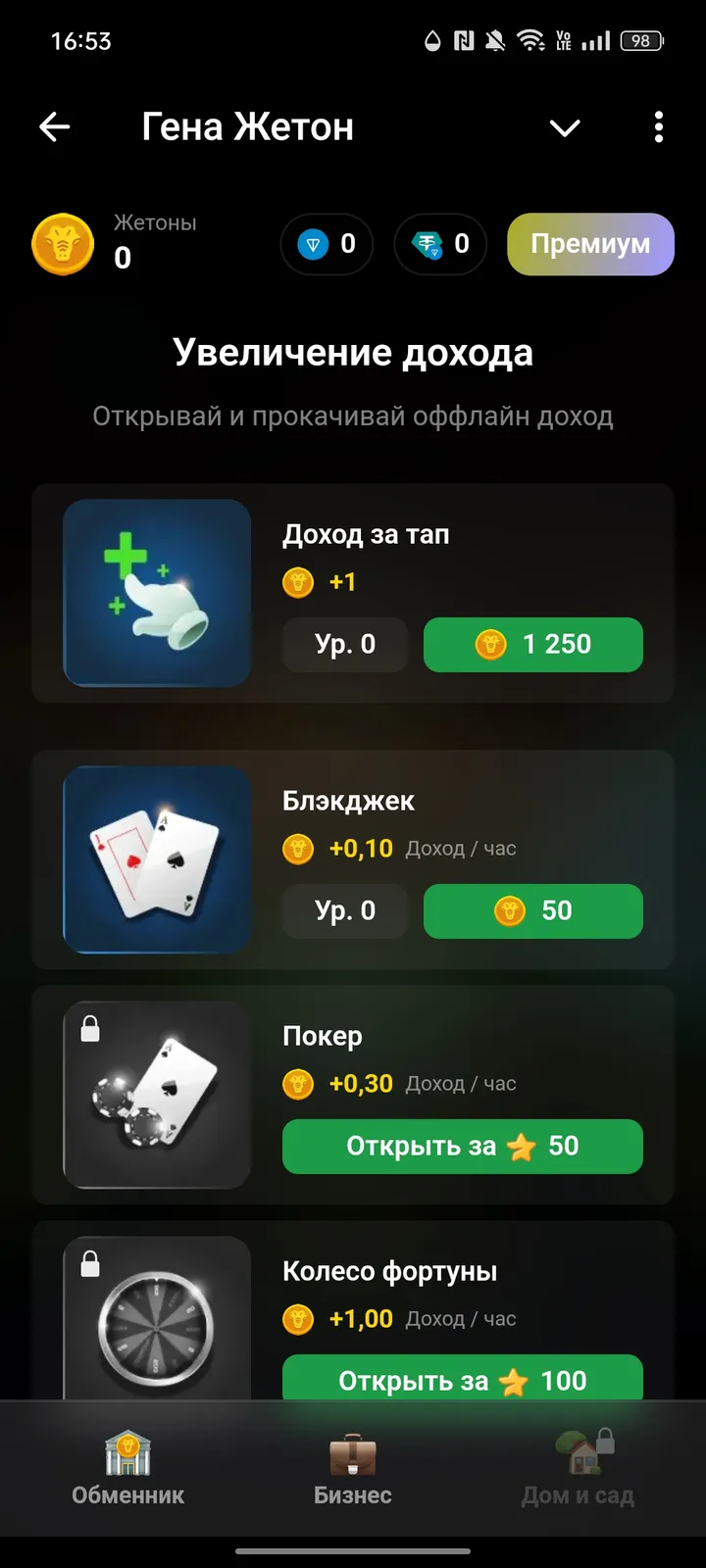Buy Доход за тап for 1 250
Screen dimensions: 706x1568
532,645
